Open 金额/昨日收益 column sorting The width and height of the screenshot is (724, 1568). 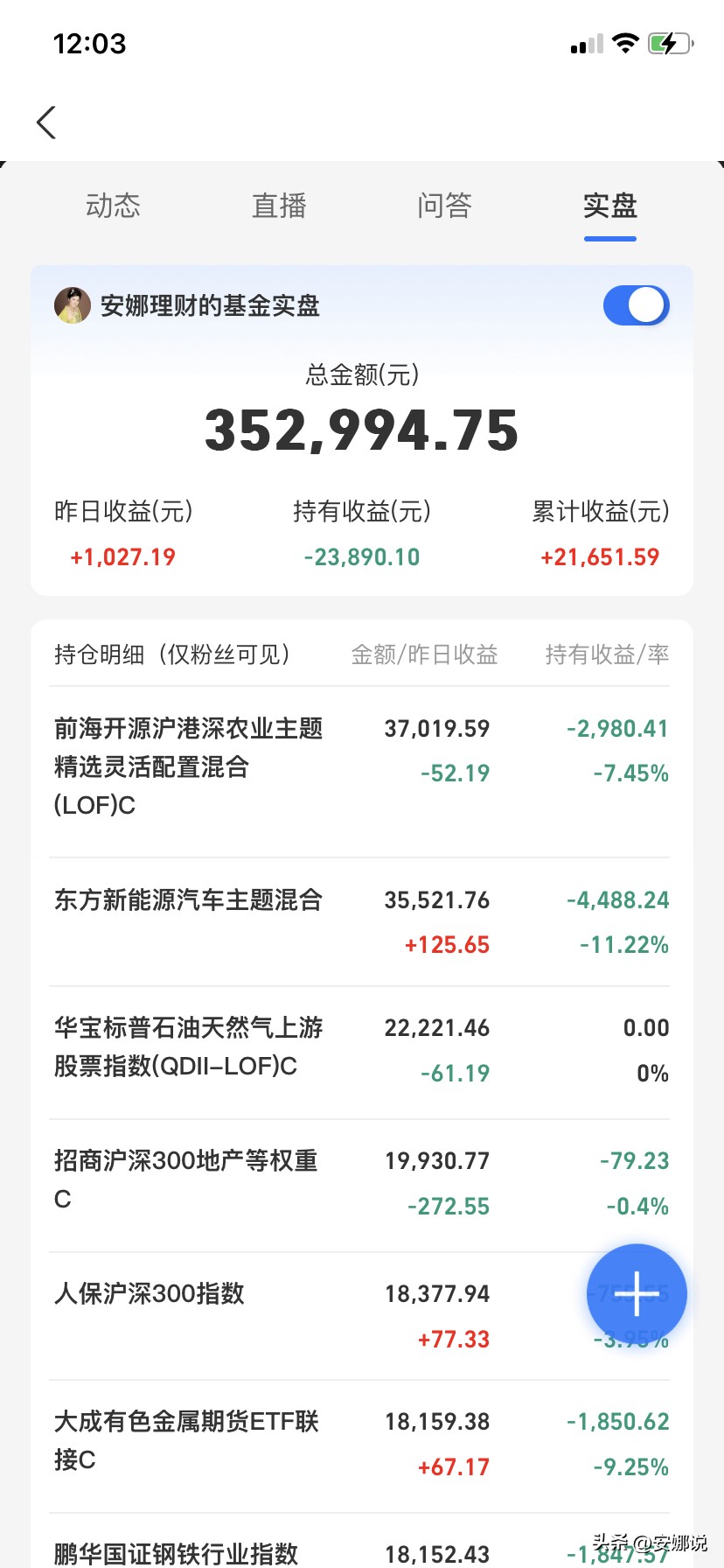(424, 654)
